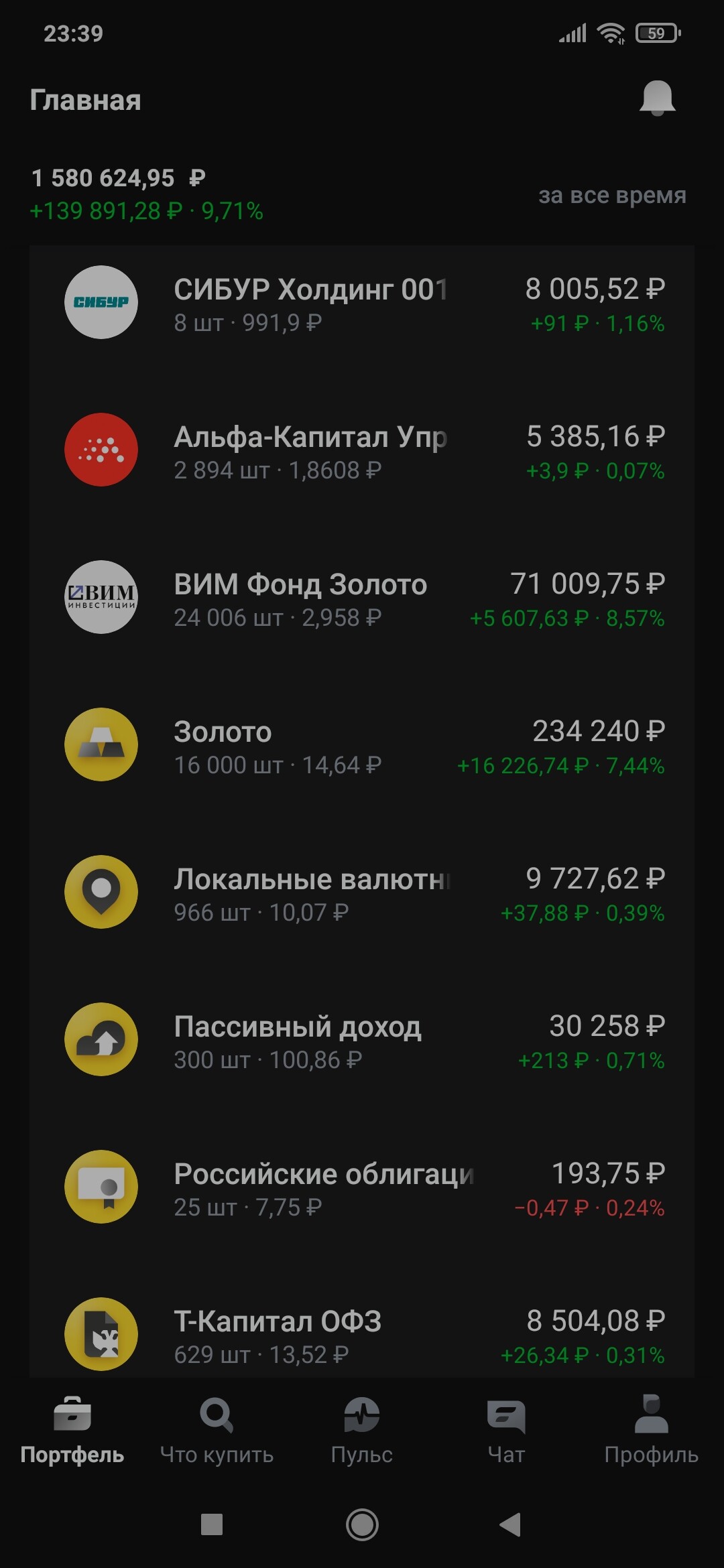Go to the Пульс tab
Screen dimensions: 724x1568
coord(362,1431)
